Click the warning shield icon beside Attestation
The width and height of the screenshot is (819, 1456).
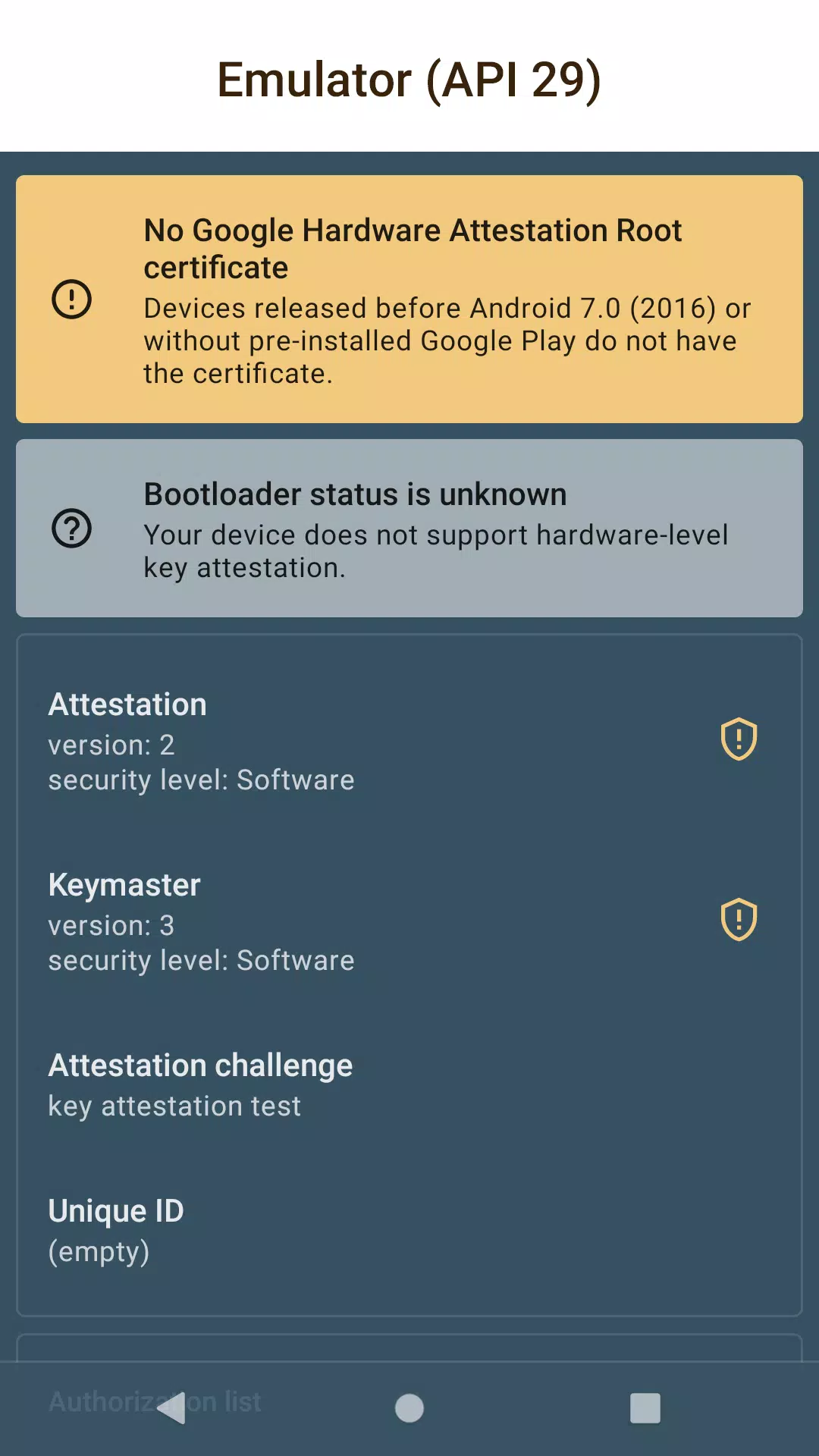click(738, 739)
